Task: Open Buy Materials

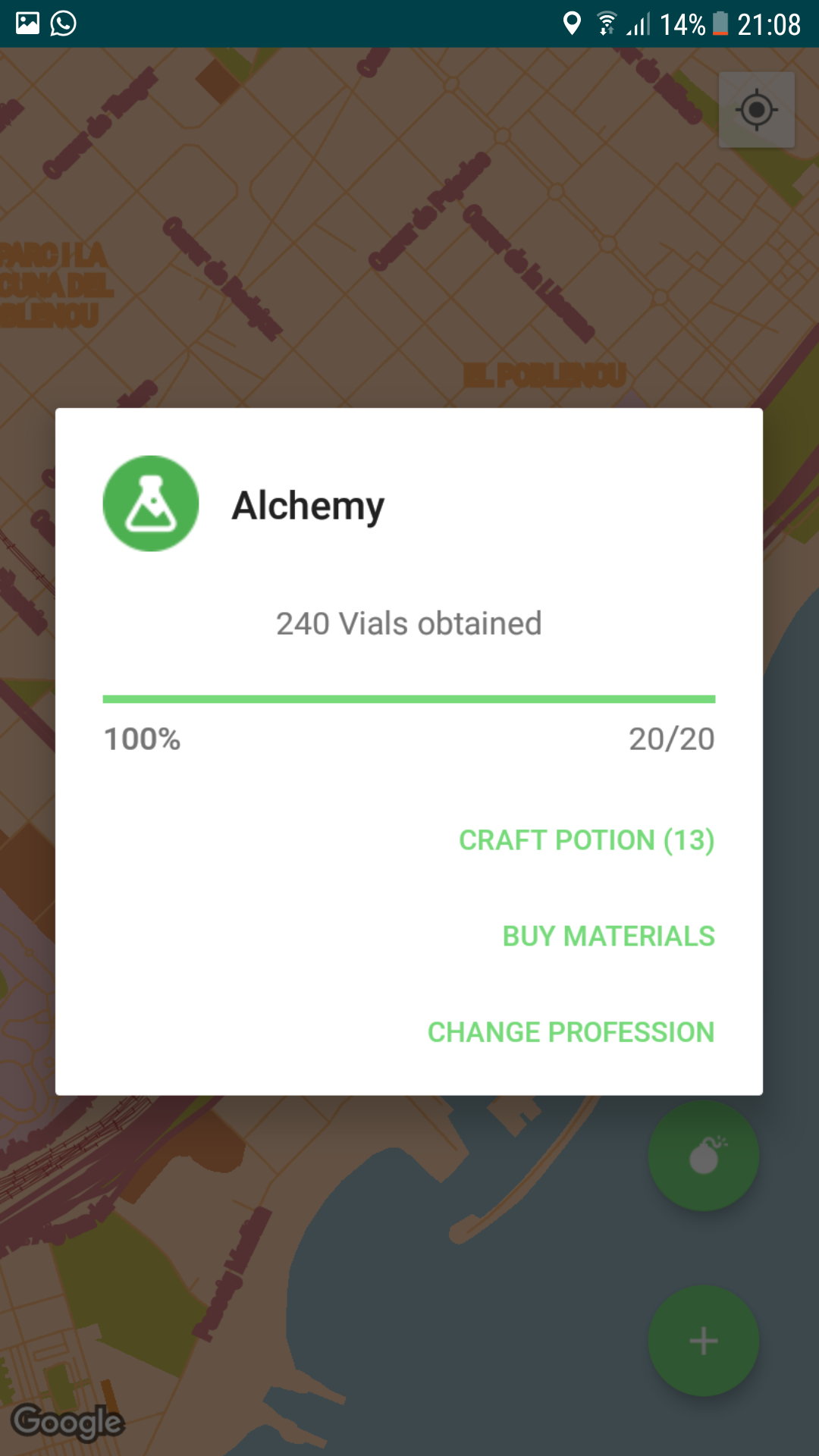Action: coord(608,937)
